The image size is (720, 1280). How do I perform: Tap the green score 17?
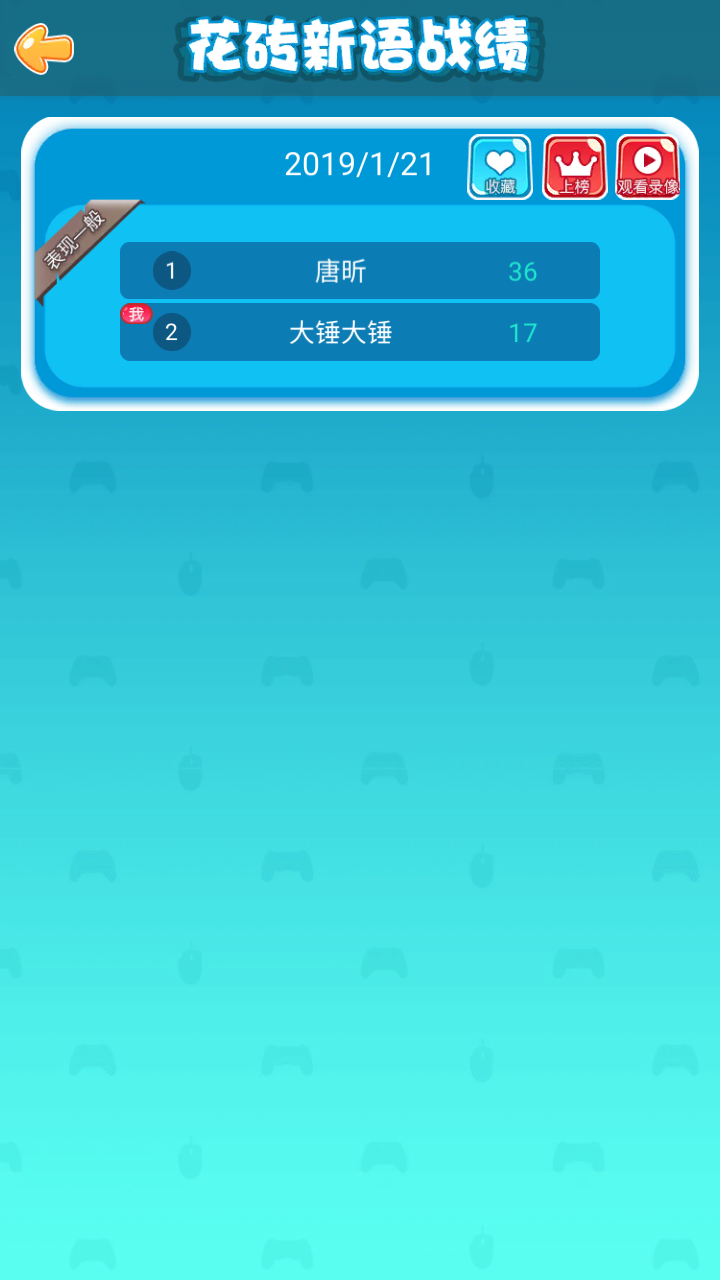(521, 332)
